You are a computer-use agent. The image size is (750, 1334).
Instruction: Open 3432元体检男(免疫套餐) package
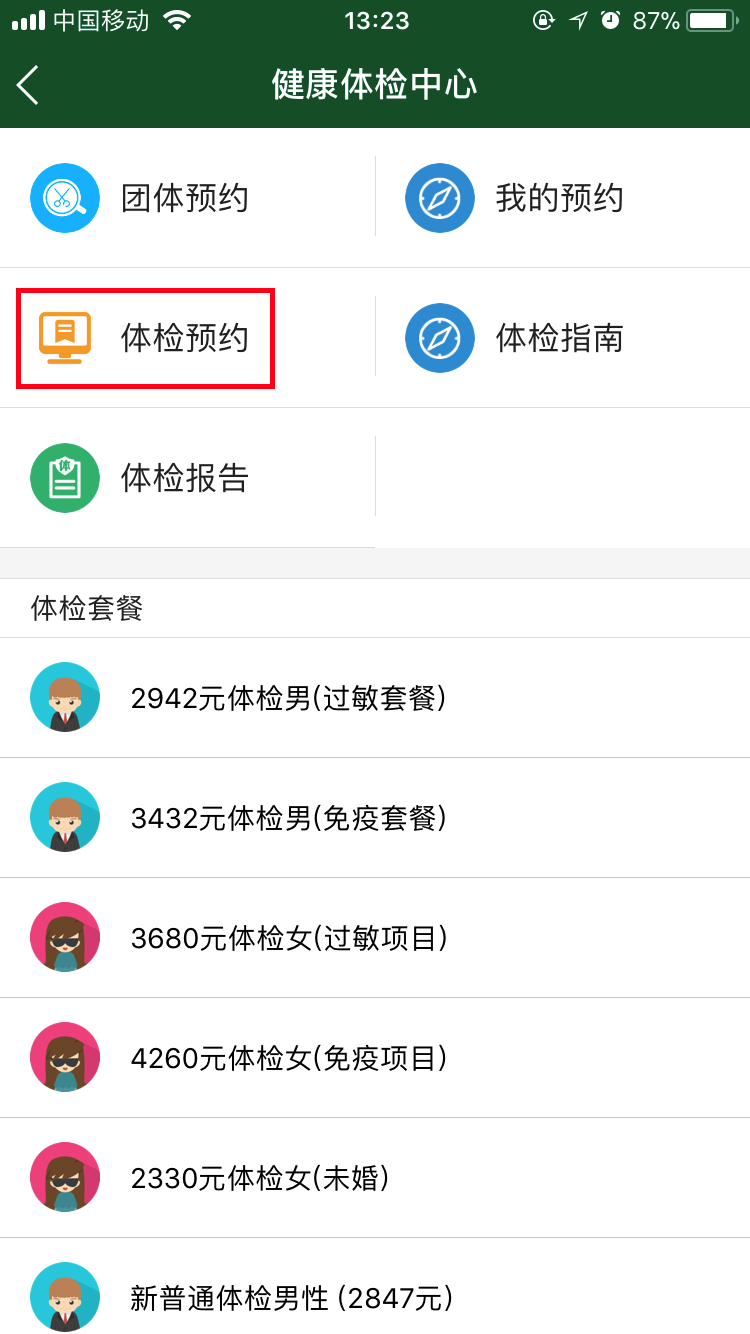pos(288,818)
